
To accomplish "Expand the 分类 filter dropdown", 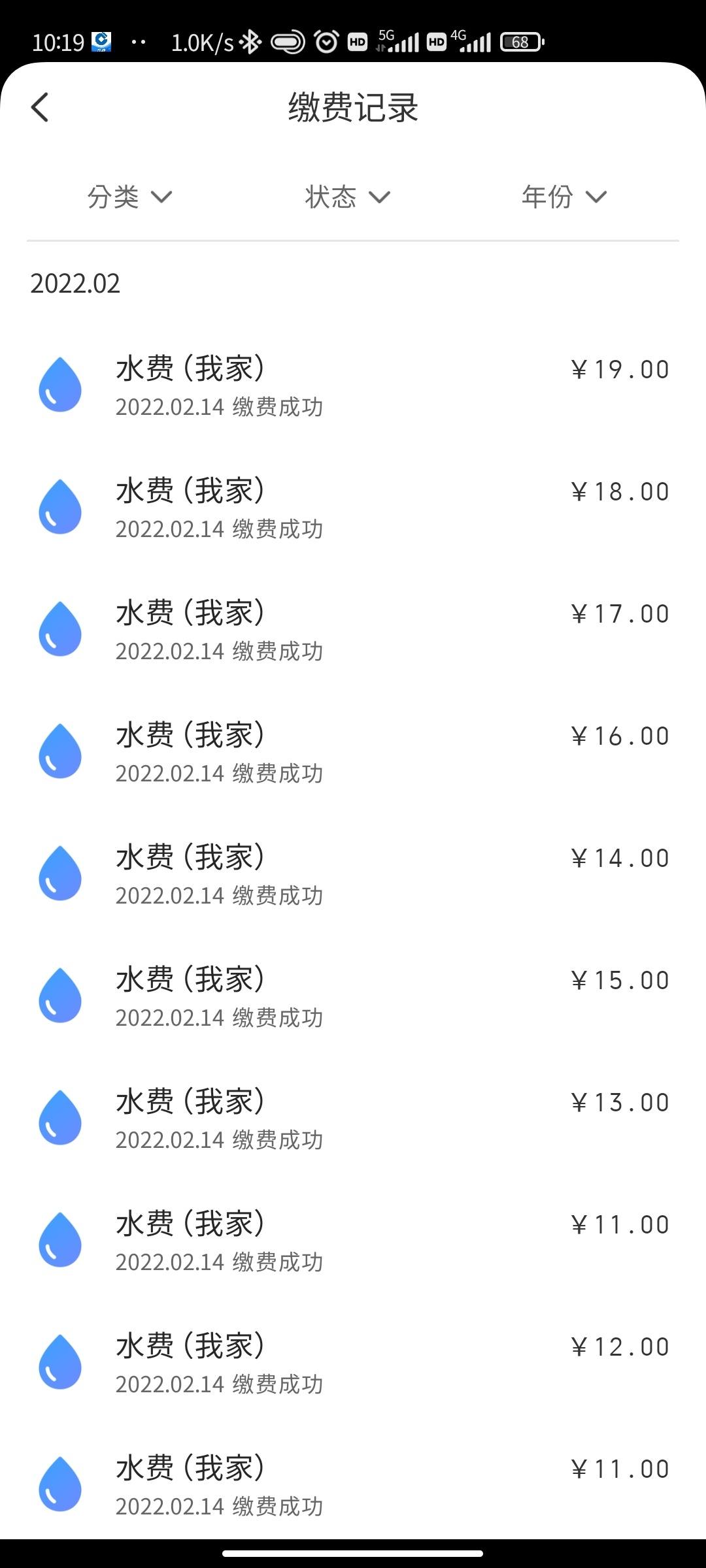I will coord(129,197).
